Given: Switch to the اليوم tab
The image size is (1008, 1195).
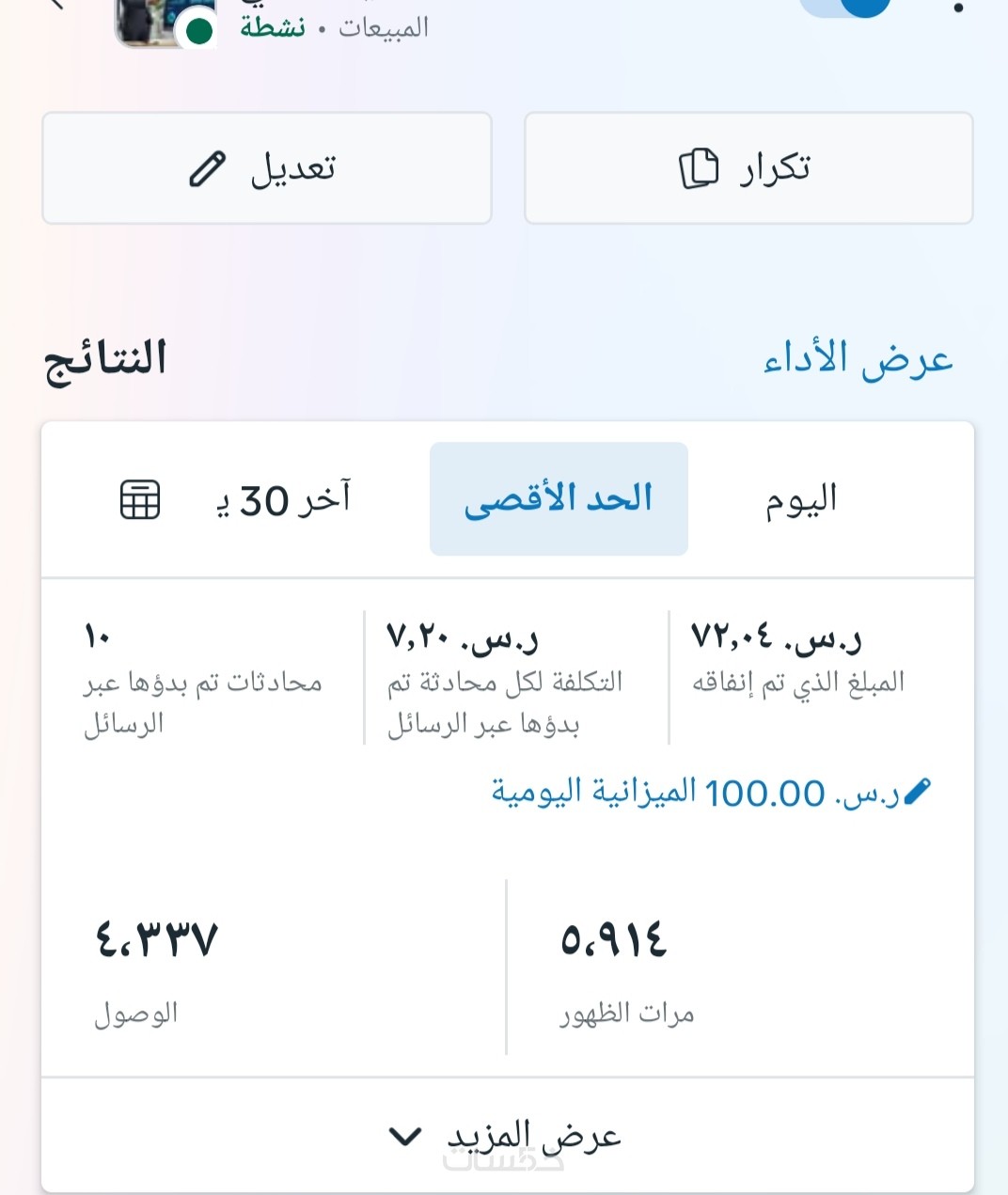Looking at the screenshot, I should tap(800, 499).
